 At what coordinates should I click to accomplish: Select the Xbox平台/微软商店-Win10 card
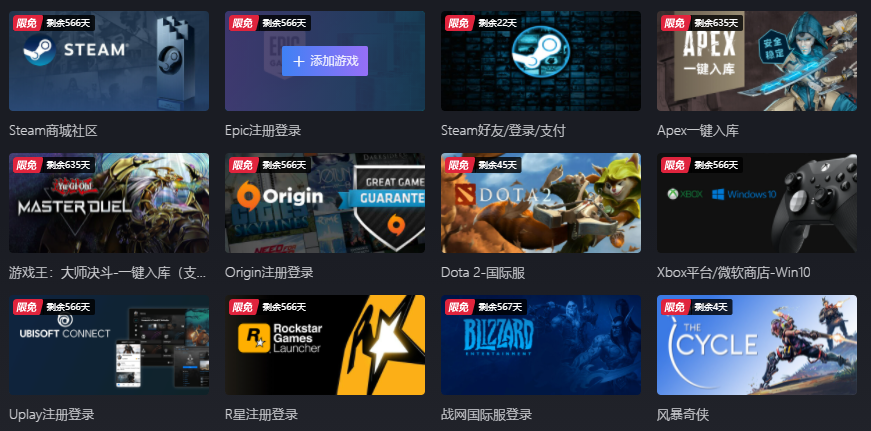point(756,203)
